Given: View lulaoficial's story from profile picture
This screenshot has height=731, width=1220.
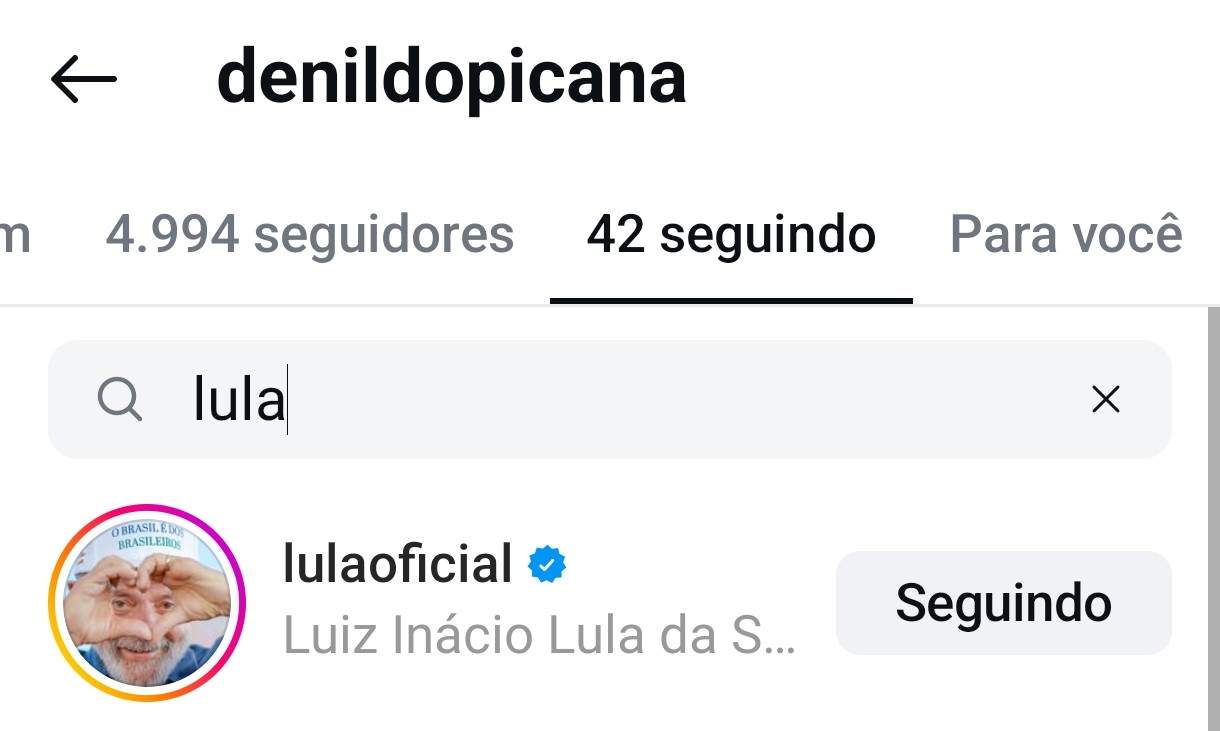Looking at the screenshot, I should click(x=147, y=602).
